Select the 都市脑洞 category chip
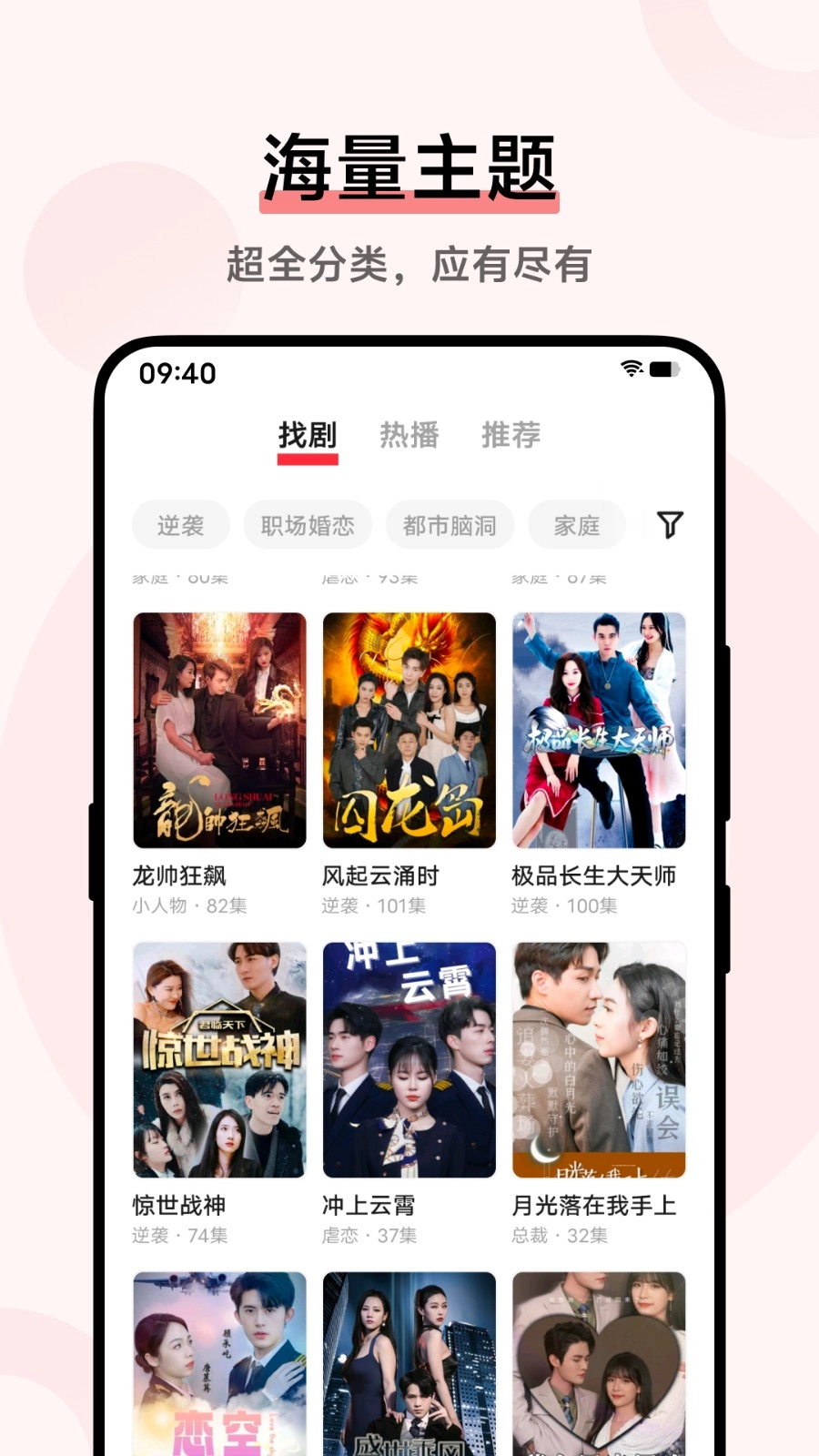The image size is (819, 1456). click(x=450, y=525)
